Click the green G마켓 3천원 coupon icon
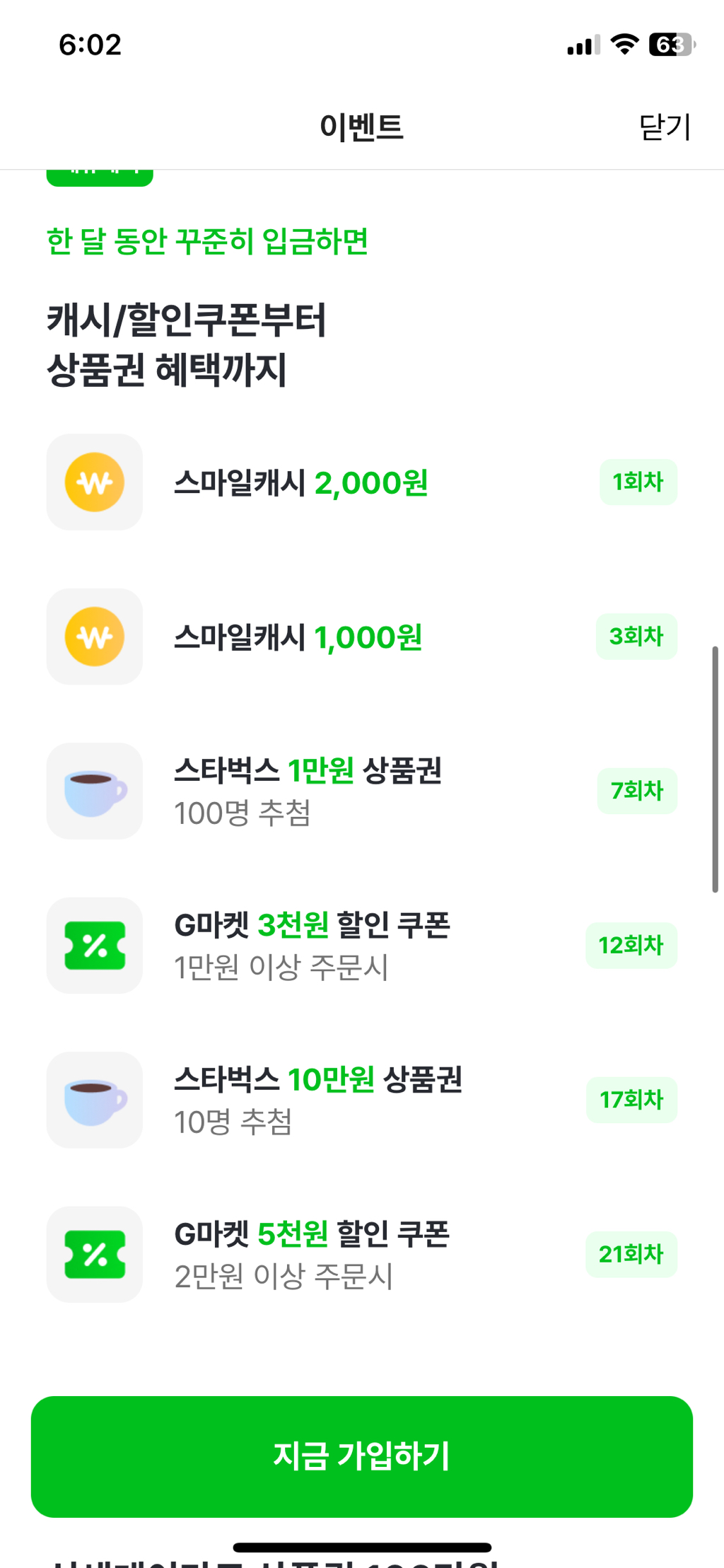Screen dimensions: 724x1568 pyautogui.click(x=95, y=946)
